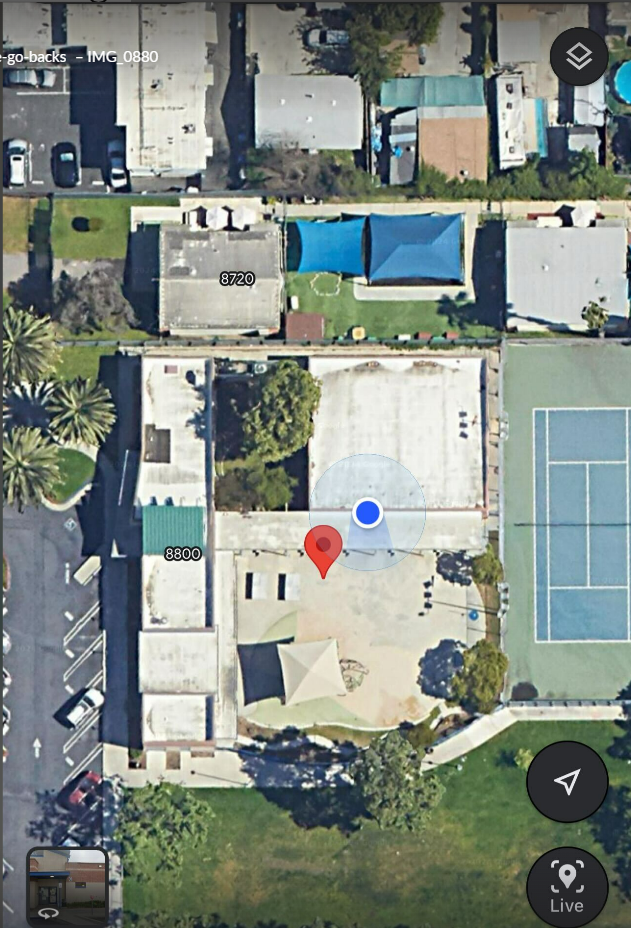The image size is (631, 928).
Task: Tap the blue current location dot
Action: (368, 513)
